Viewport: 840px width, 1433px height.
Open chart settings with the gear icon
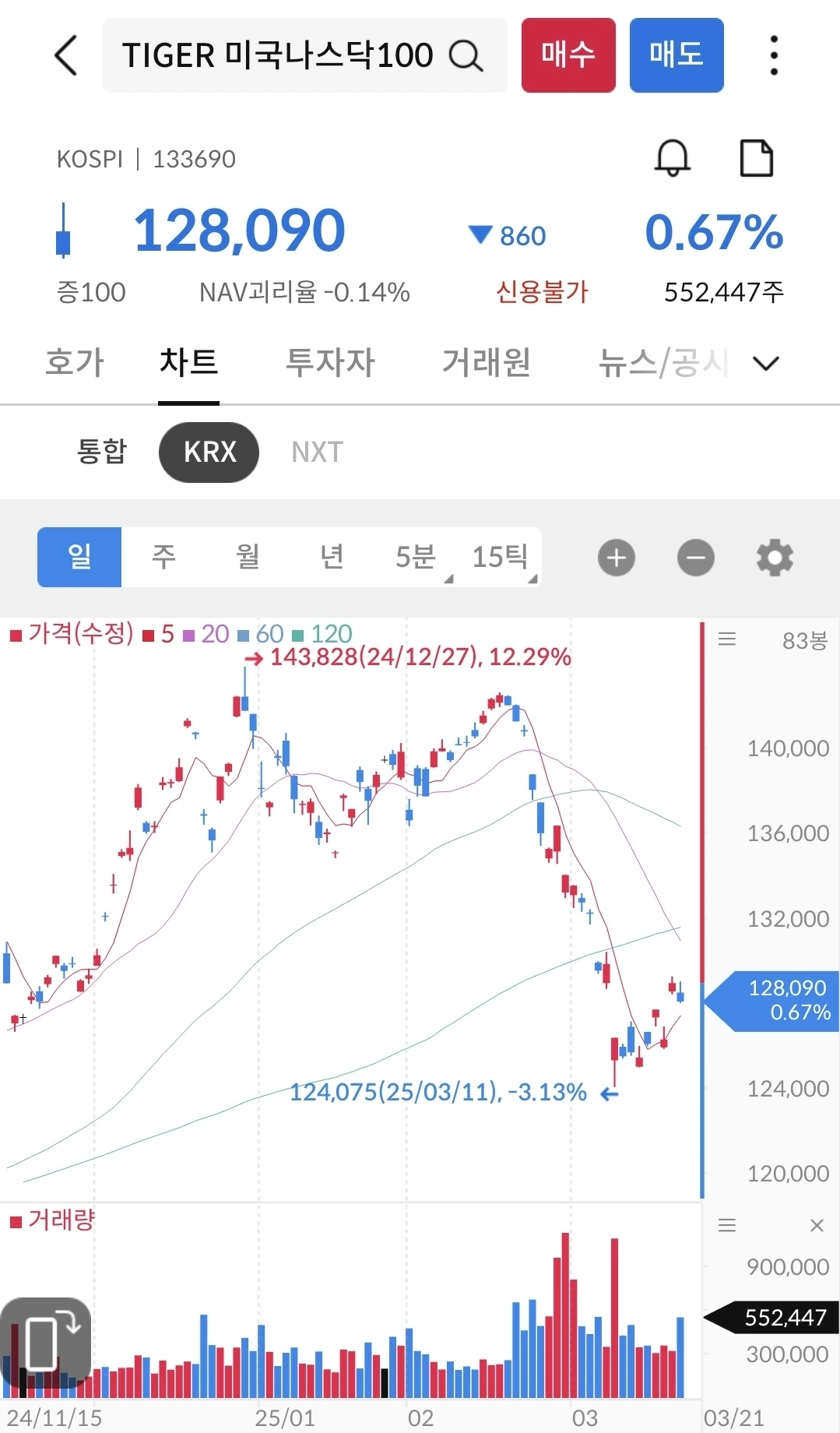click(x=775, y=558)
